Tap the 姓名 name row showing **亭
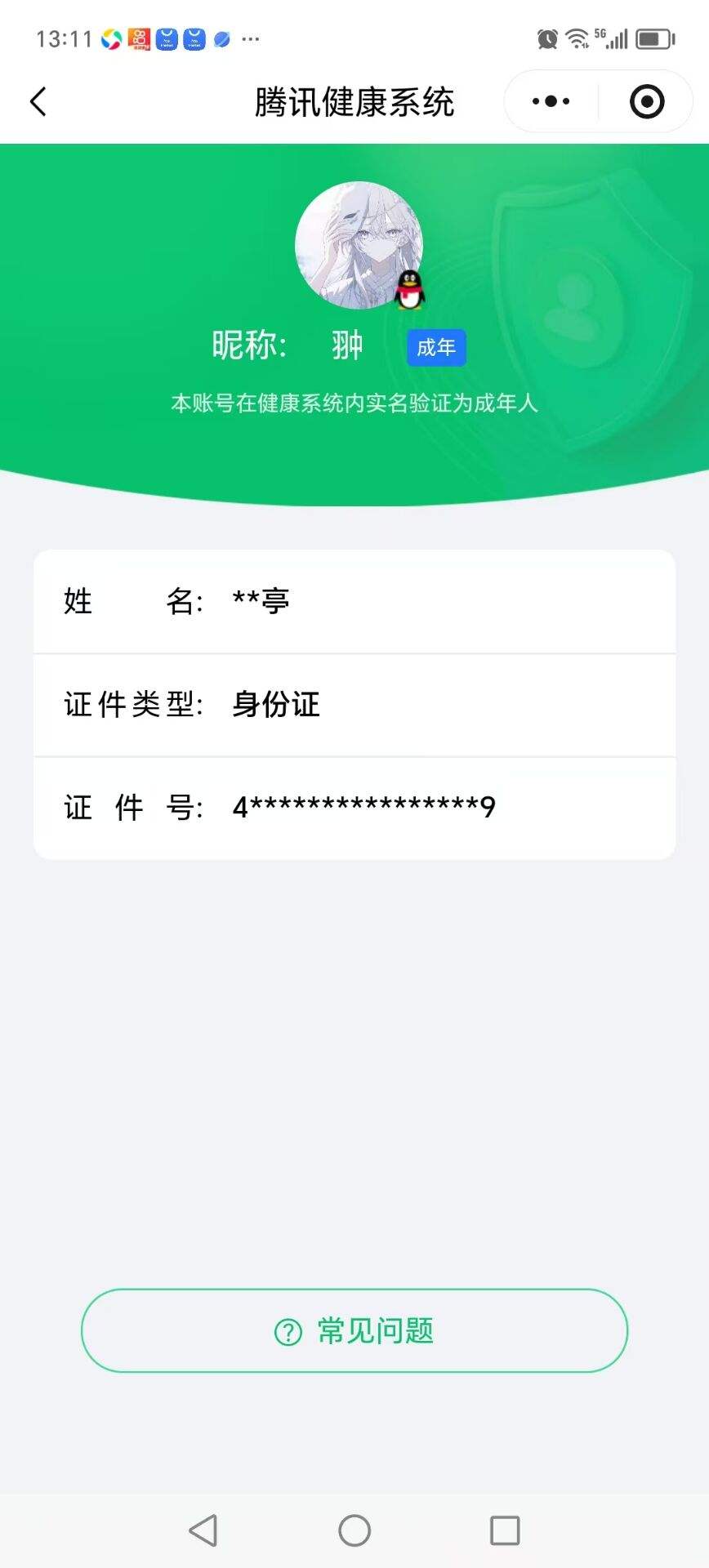709x1568 pixels. point(354,602)
